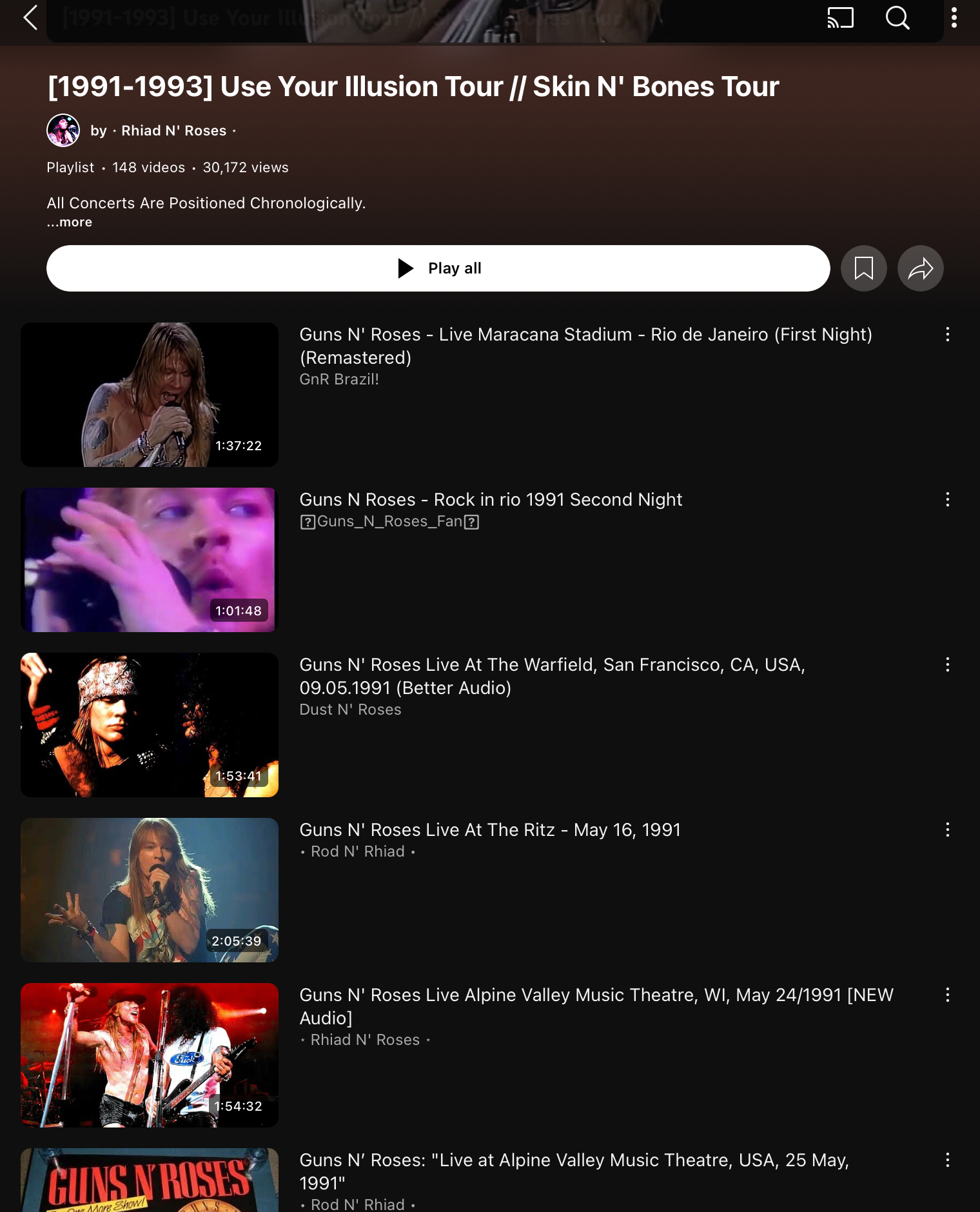Open options for Alpine Valley May 24 video
Viewport: 980px width, 1212px height.
pyautogui.click(x=947, y=995)
